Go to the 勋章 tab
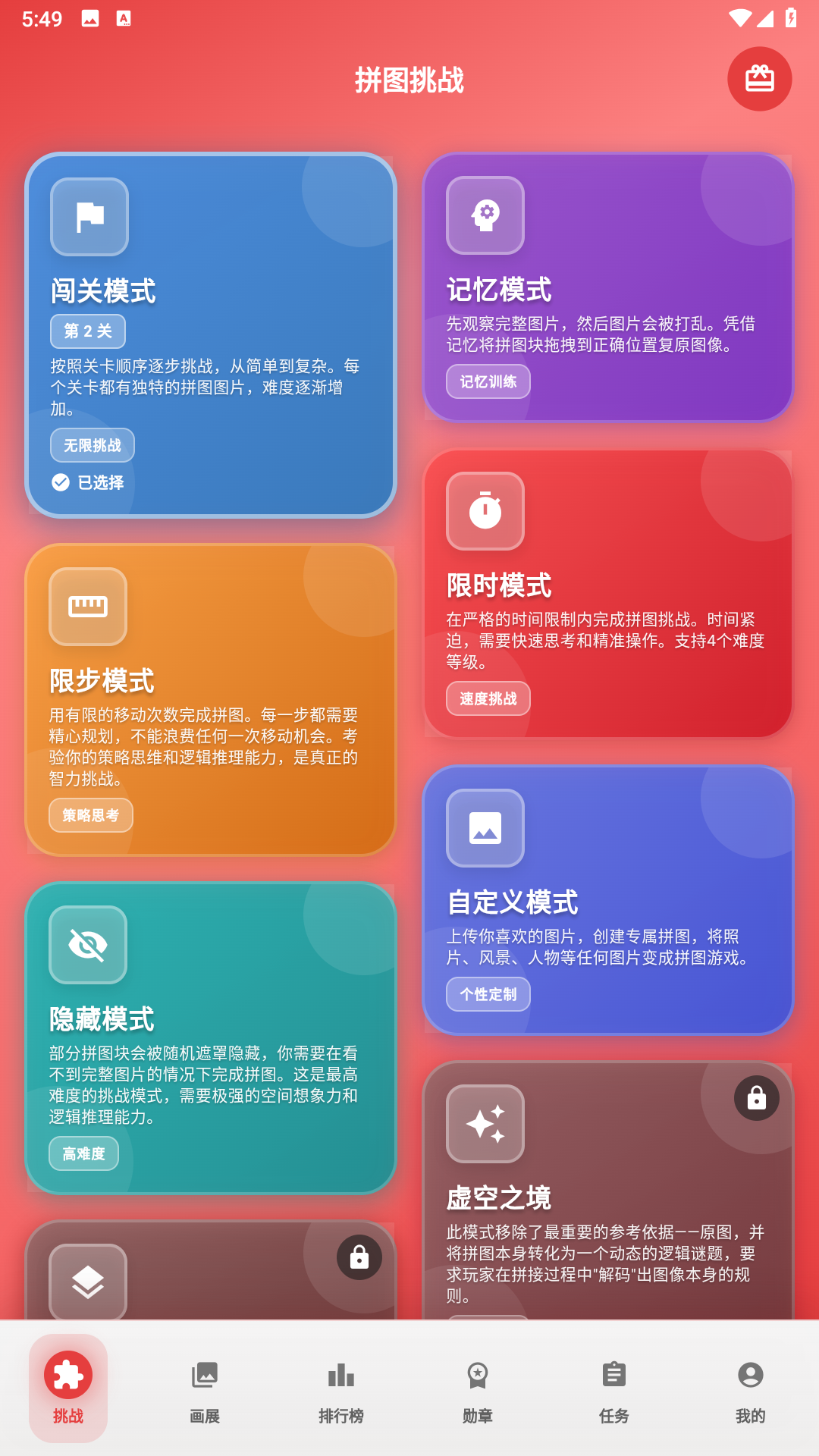819x1456 pixels. (478, 1389)
